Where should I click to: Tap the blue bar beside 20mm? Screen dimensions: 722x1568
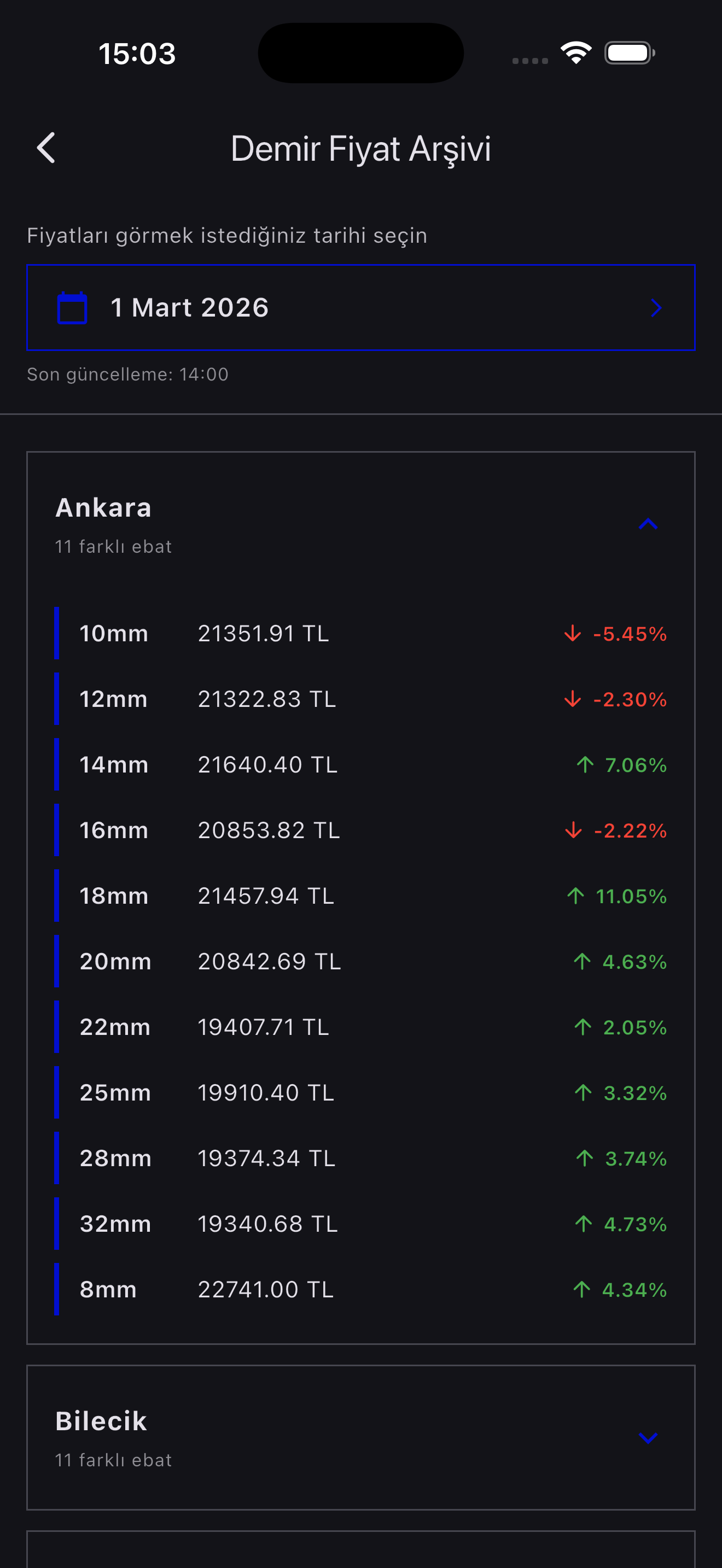(57, 962)
